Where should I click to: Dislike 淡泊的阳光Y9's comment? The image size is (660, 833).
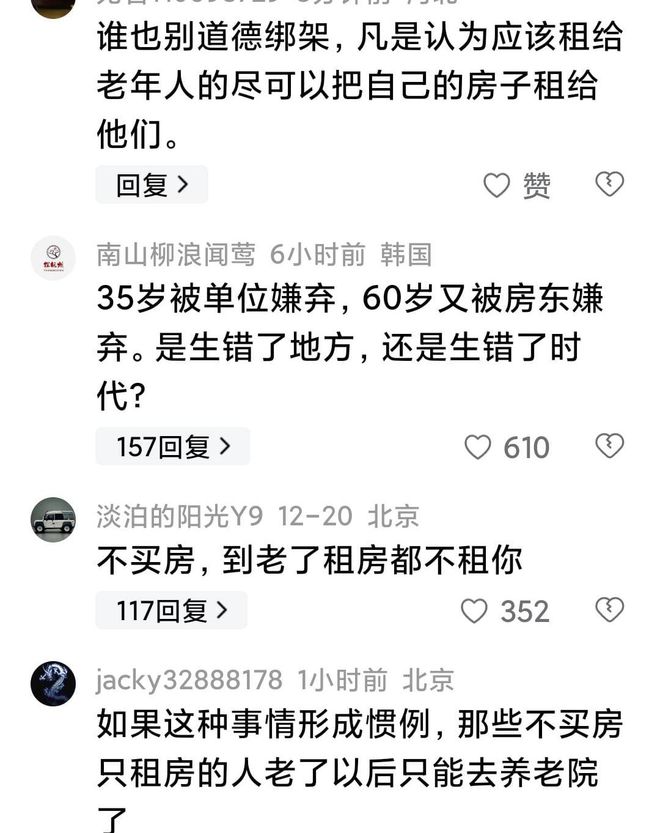pyautogui.click(x=609, y=609)
